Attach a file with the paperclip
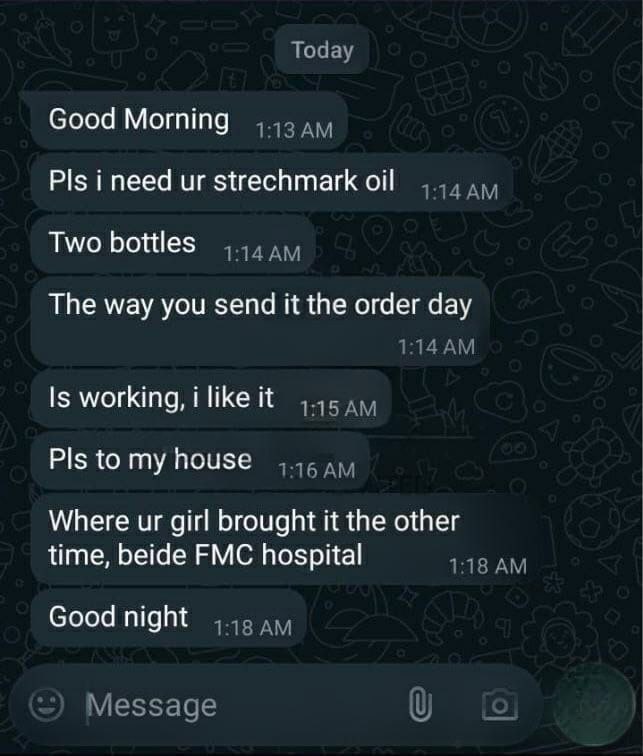 [x=421, y=706]
